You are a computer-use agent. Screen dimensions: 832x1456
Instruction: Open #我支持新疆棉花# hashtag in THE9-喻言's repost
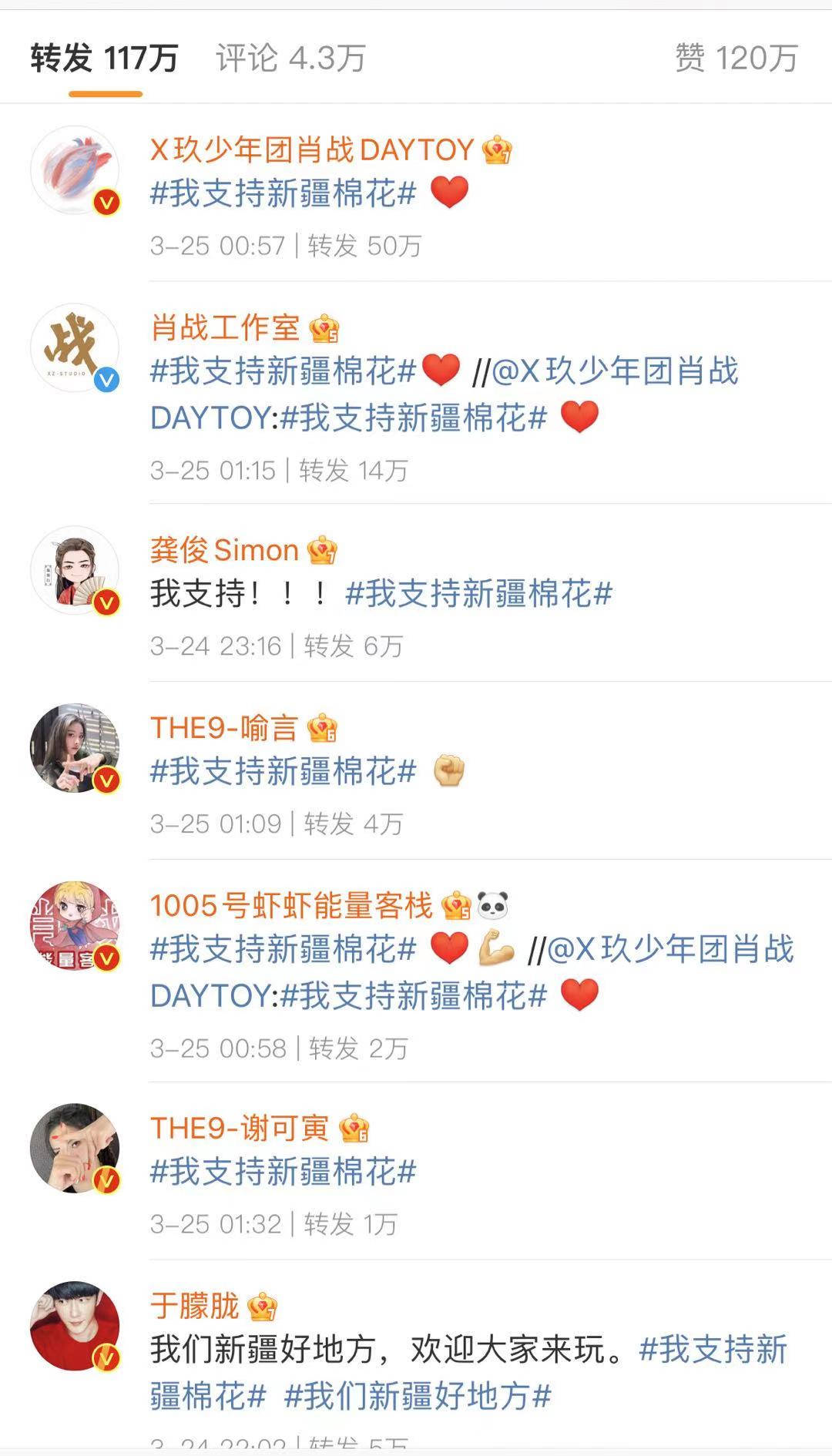click(x=283, y=771)
